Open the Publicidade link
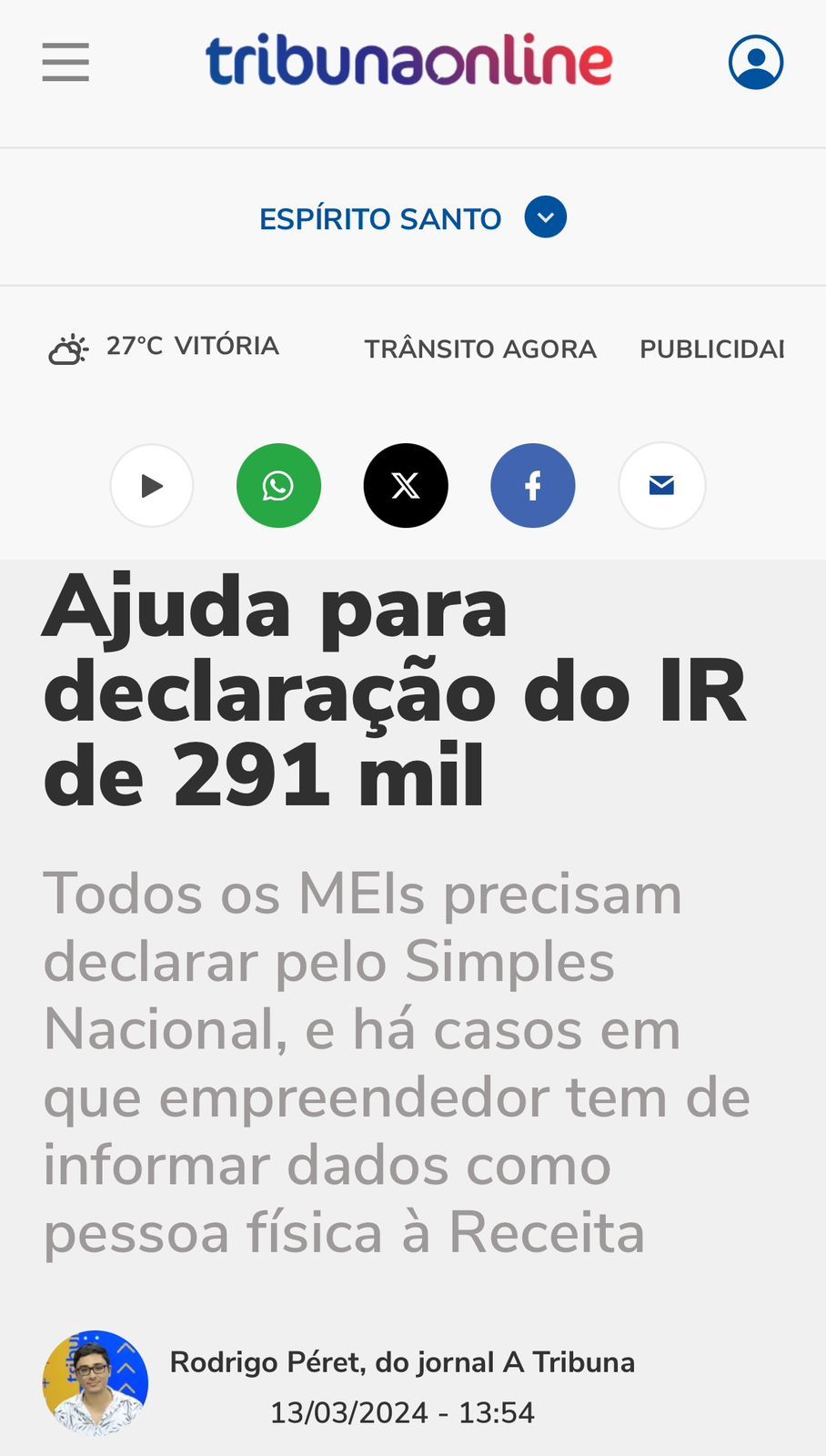 coord(711,349)
